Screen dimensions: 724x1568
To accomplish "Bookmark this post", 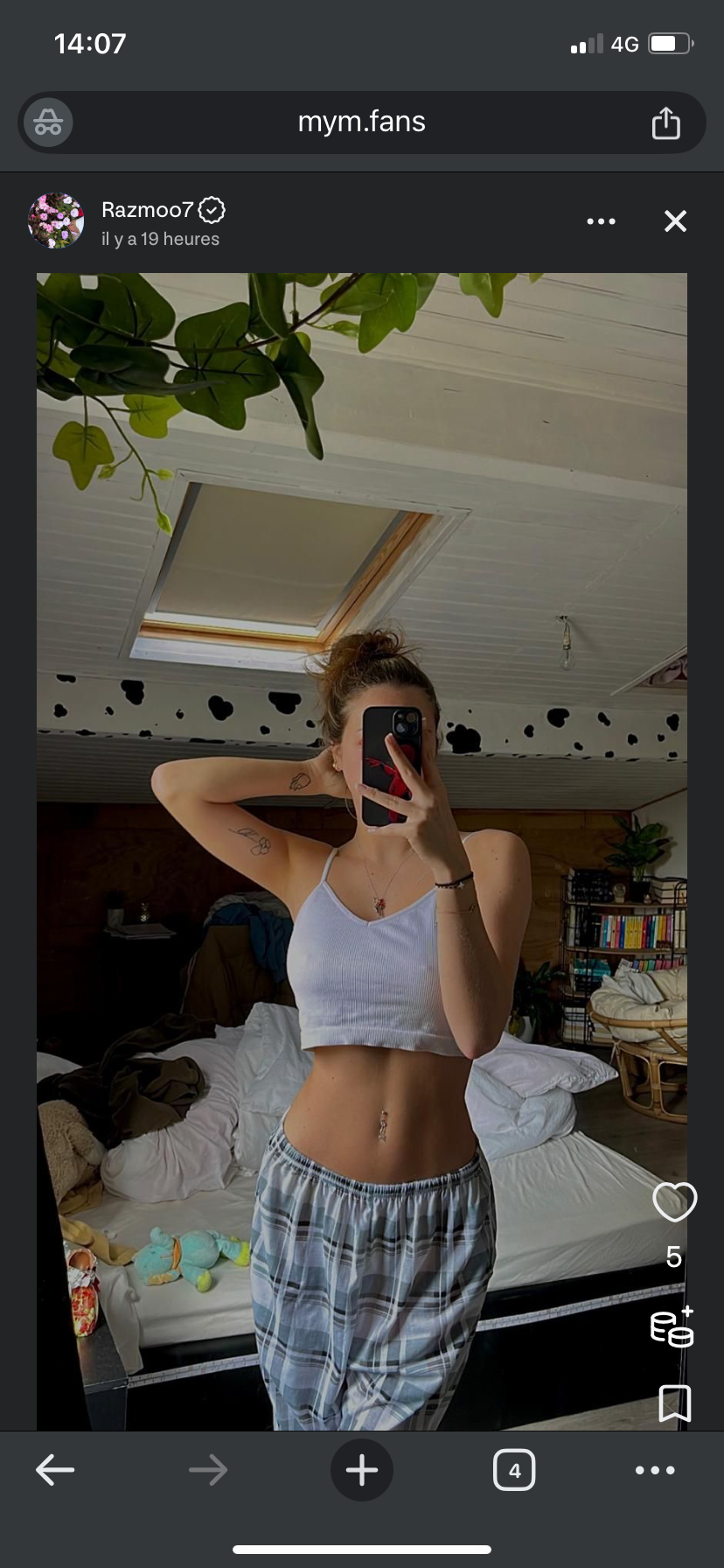I will point(674,1403).
